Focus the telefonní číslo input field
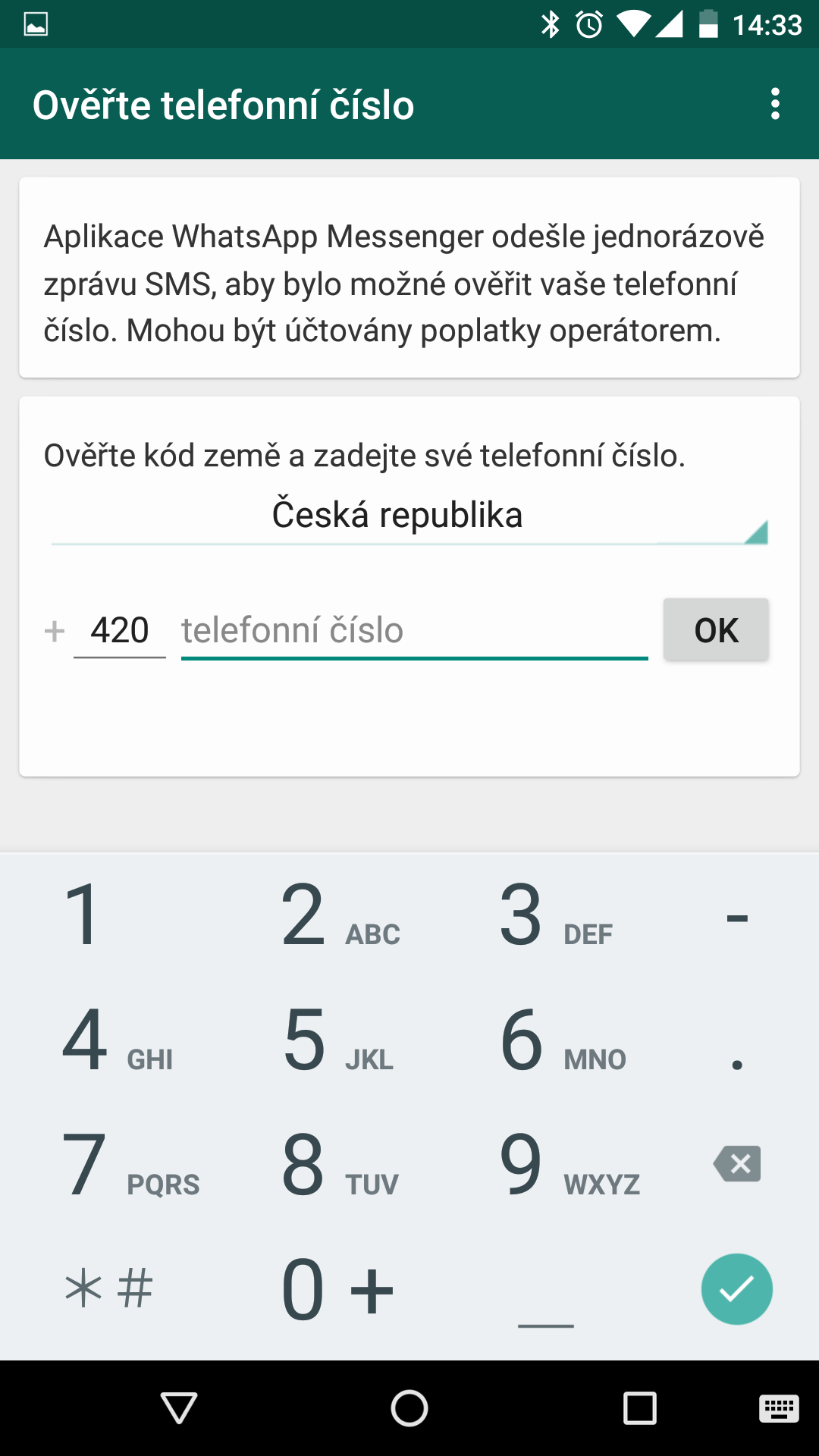This screenshot has height=1456, width=819. pos(414,631)
